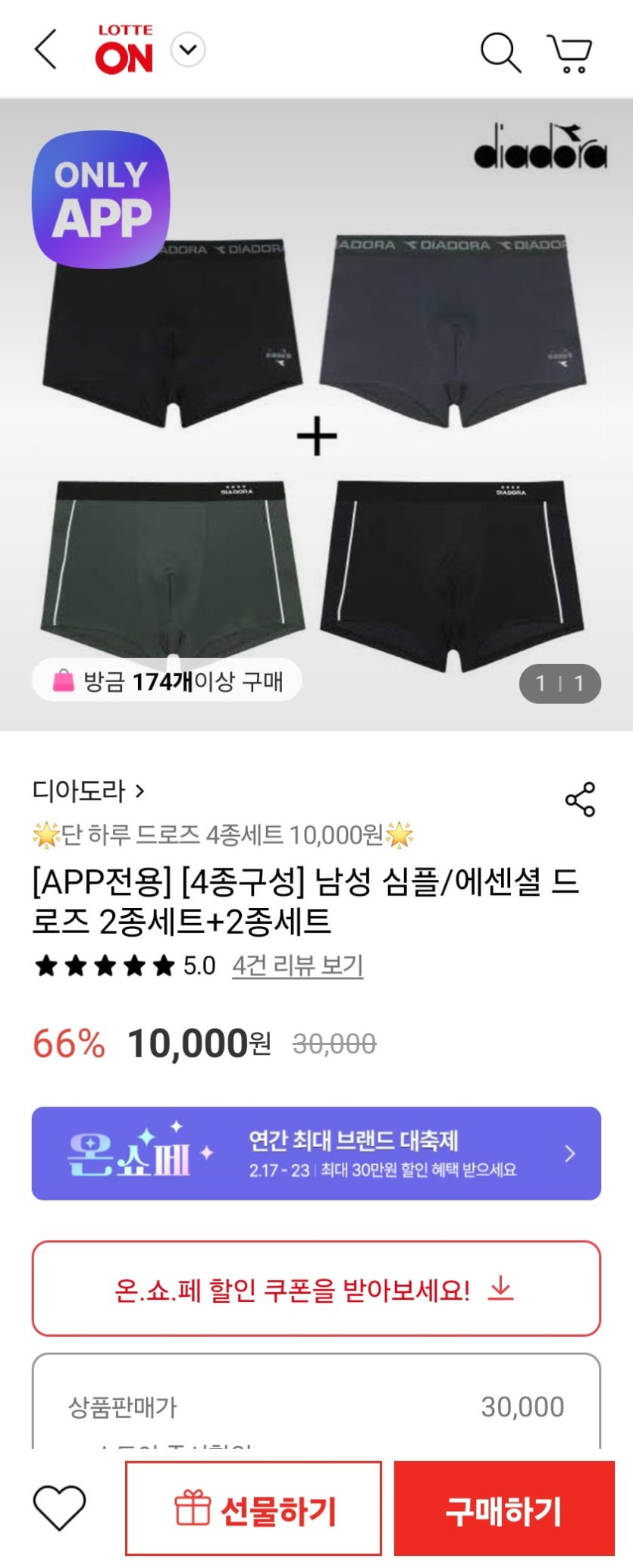Viewport: 633px width, 1568px height.
Task: Add this product to wishlist
Action: (x=60, y=1507)
